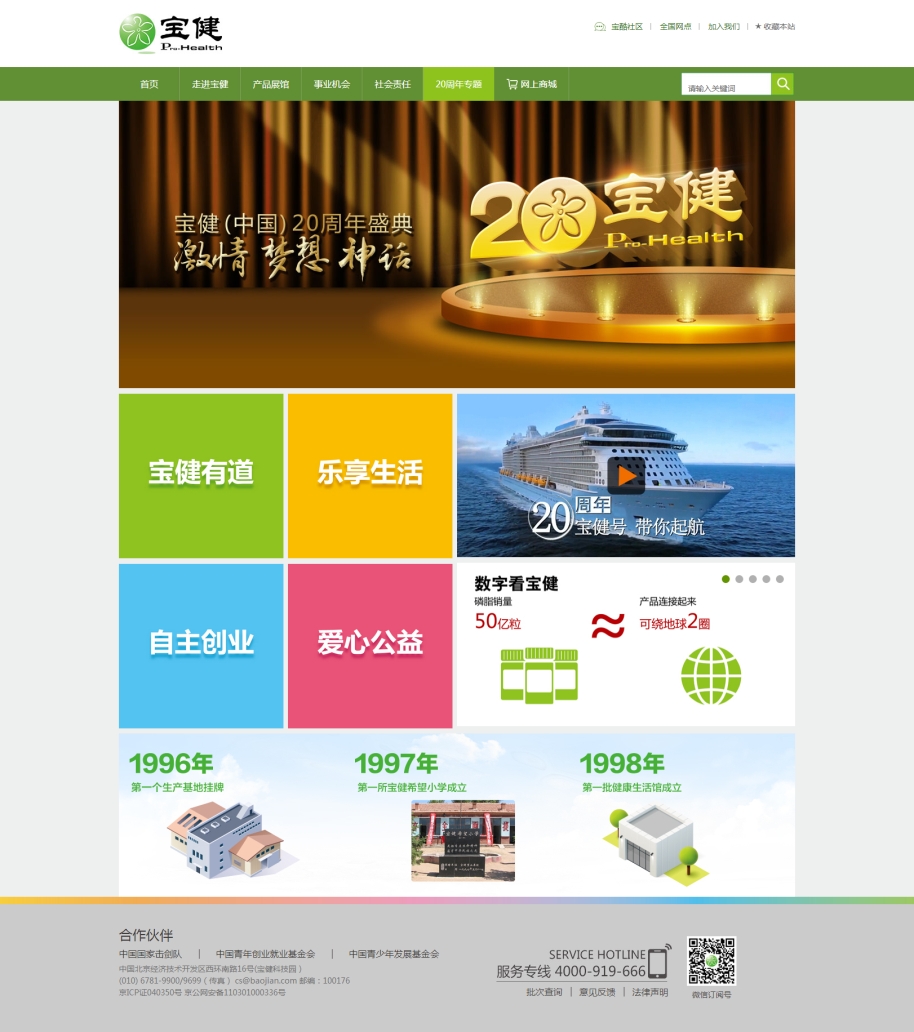The height and width of the screenshot is (1032, 914).
Task: Open the pink 爱心公益 tile
Action: pyautogui.click(x=370, y=645)
